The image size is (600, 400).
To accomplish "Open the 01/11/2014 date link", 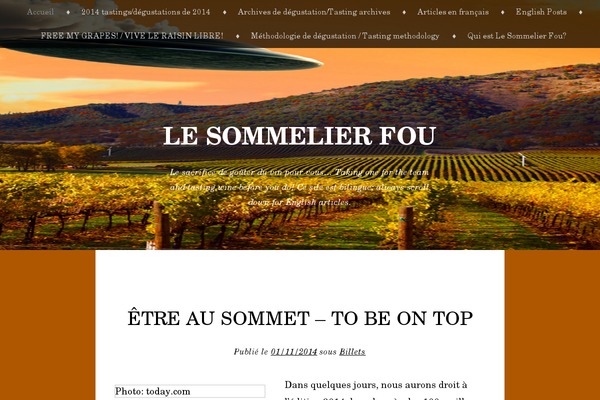I will tap(293, 352).
